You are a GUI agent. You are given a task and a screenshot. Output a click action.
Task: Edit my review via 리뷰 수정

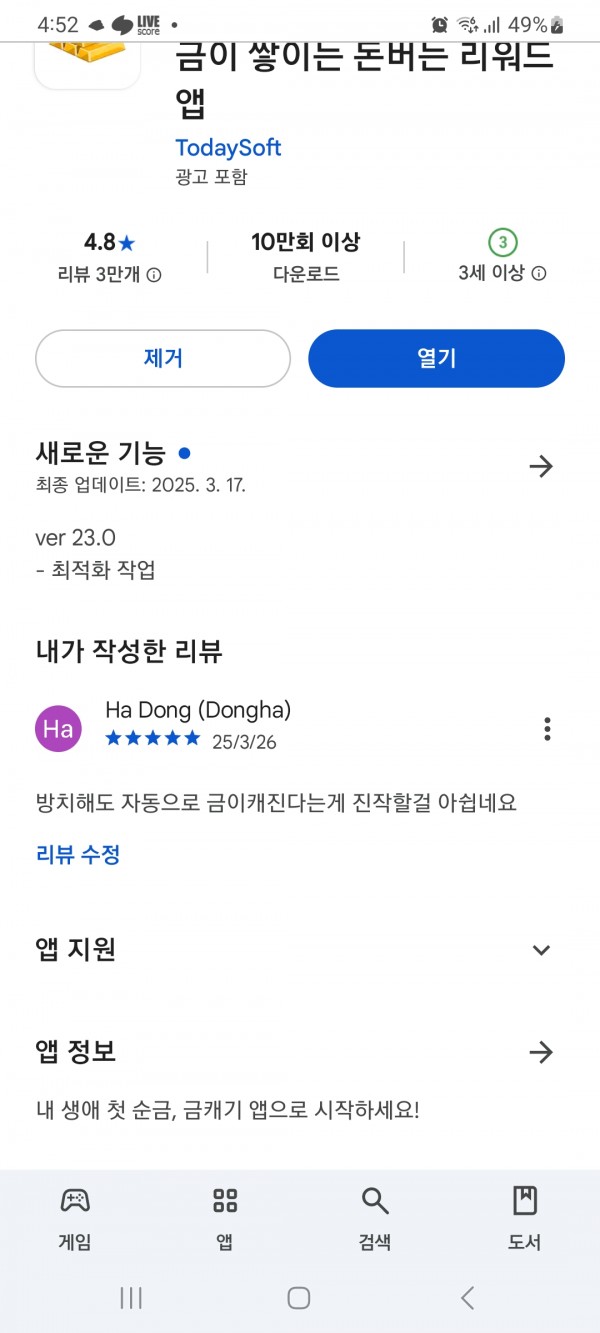click(x=78, y=855)
